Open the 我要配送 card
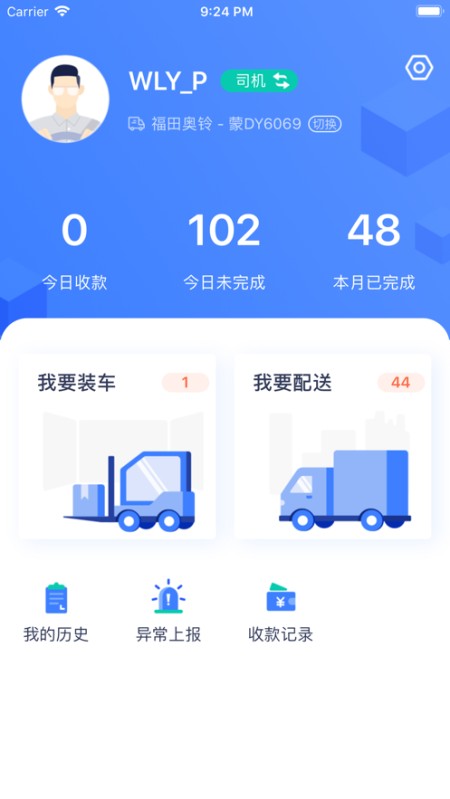 333,446
